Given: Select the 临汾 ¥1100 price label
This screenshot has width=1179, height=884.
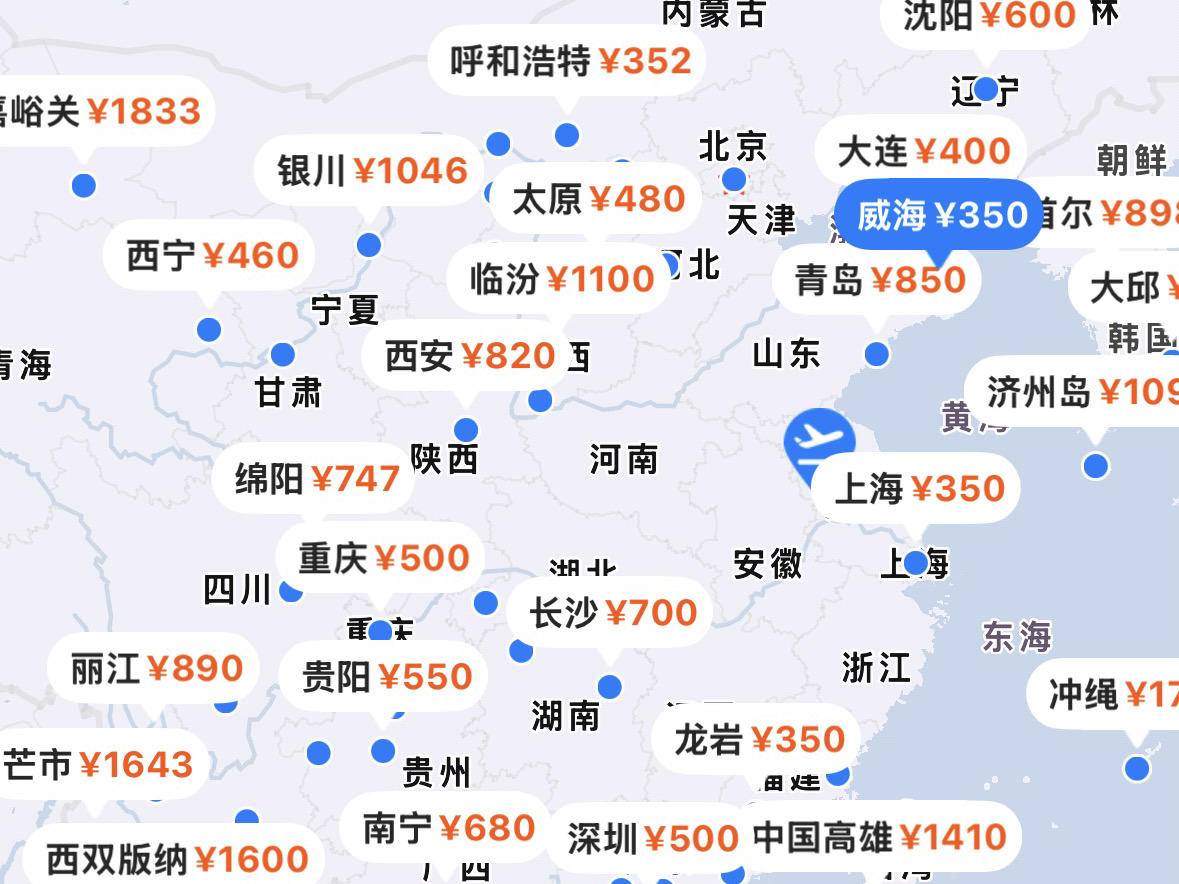Looking at the screenshot, I should 562,279.
